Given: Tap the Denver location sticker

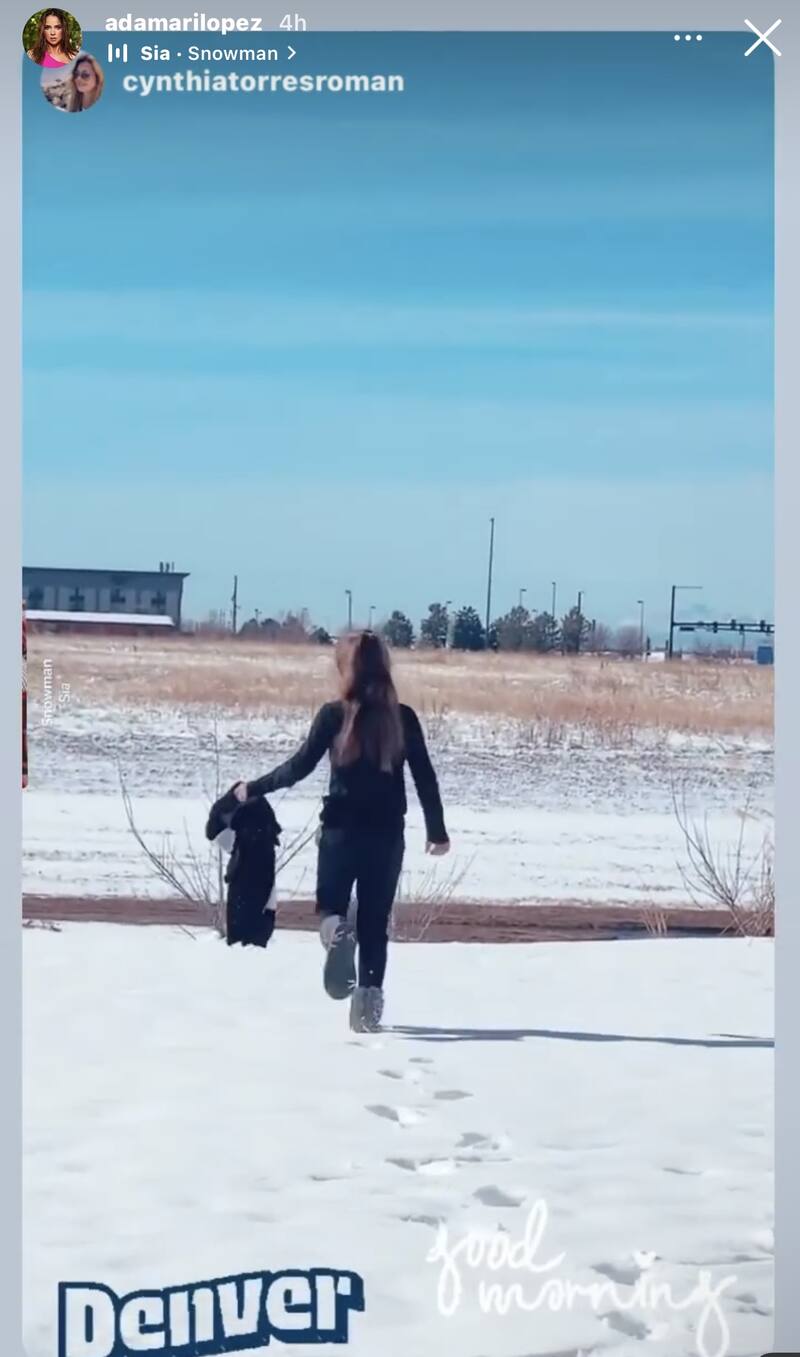Looking at the screenshot, I should point(211,1309).
